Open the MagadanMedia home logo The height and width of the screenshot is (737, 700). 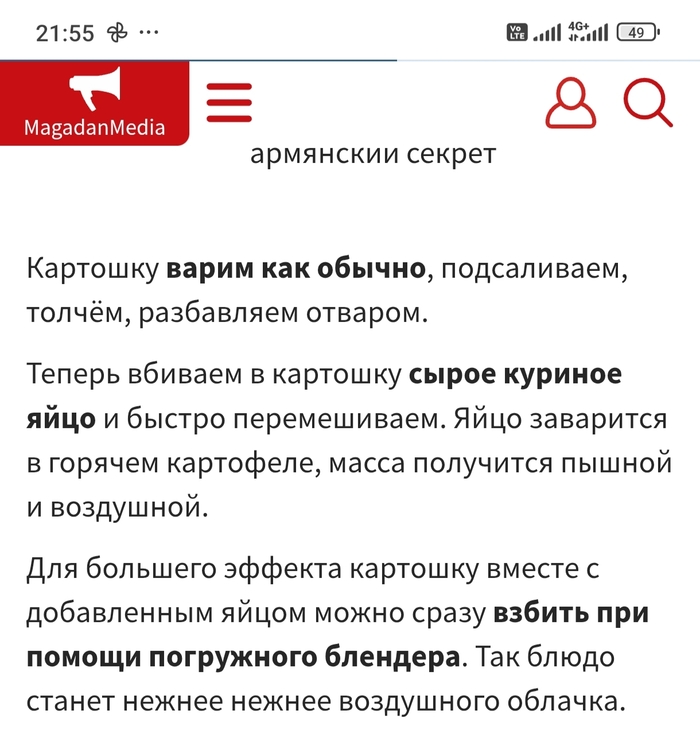point(94,103)
